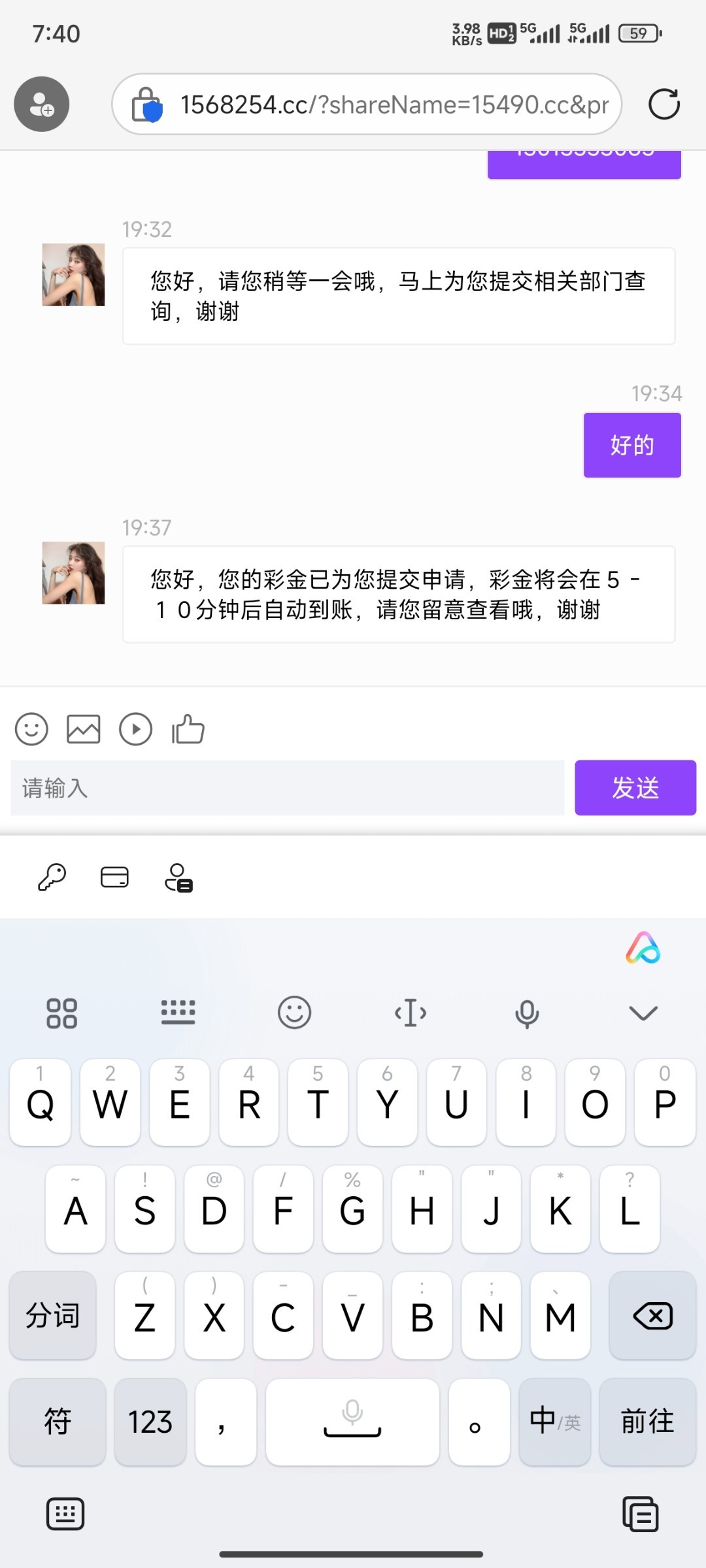706x1568 pixels.
Task: Tap the 发送 send button
Action: click(x=635, y=788)
